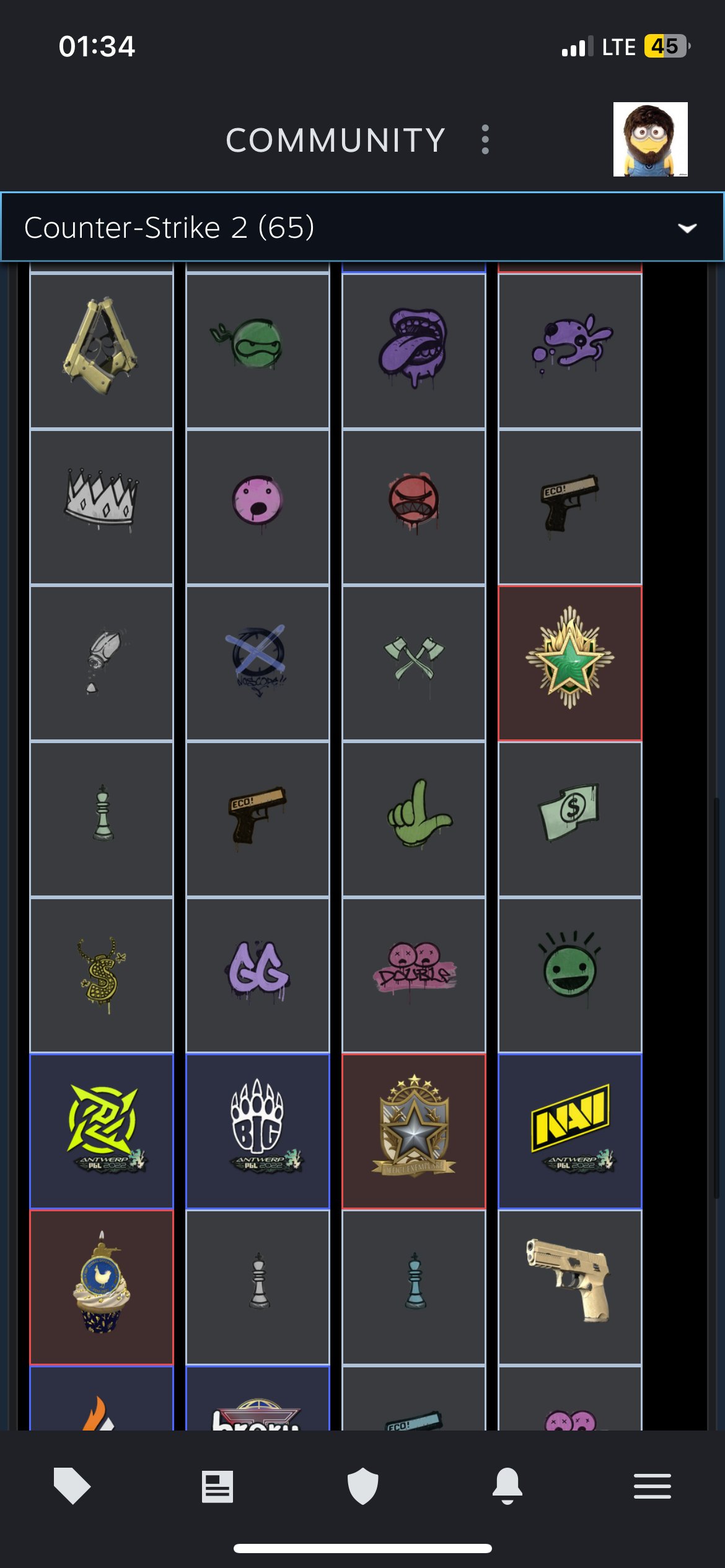Open the chicken cupcake coin item
Viewport: 725px width, 1568px height.
coord(102,1287)
